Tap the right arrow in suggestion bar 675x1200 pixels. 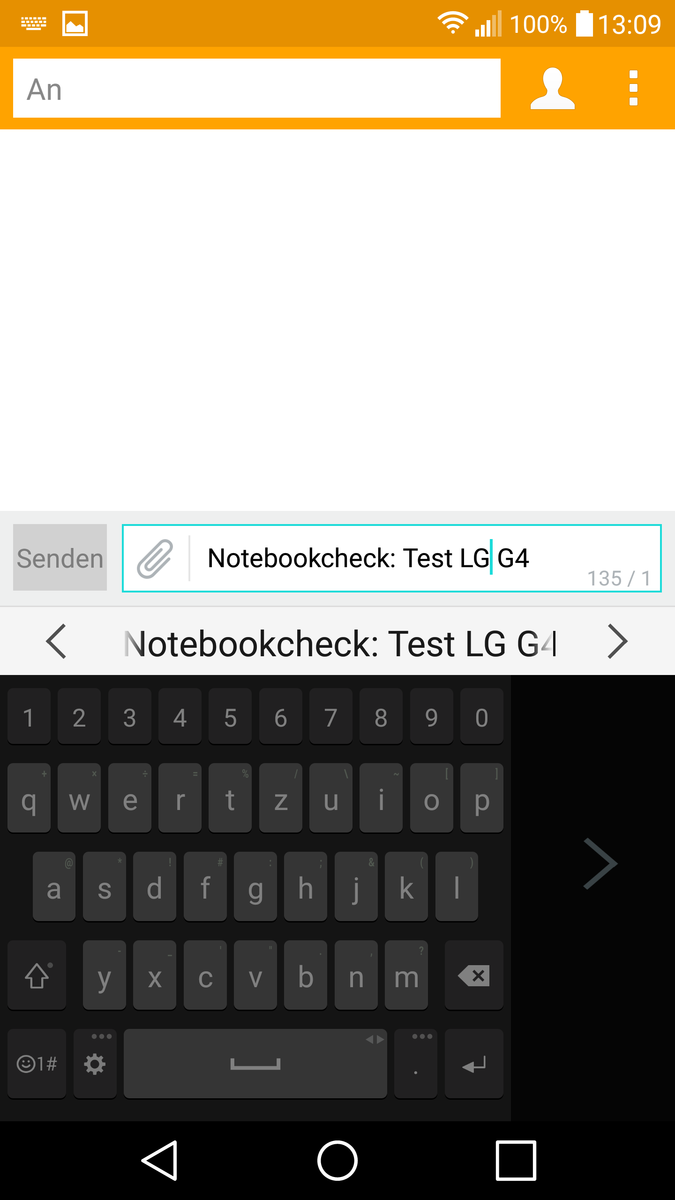point(617,642)
